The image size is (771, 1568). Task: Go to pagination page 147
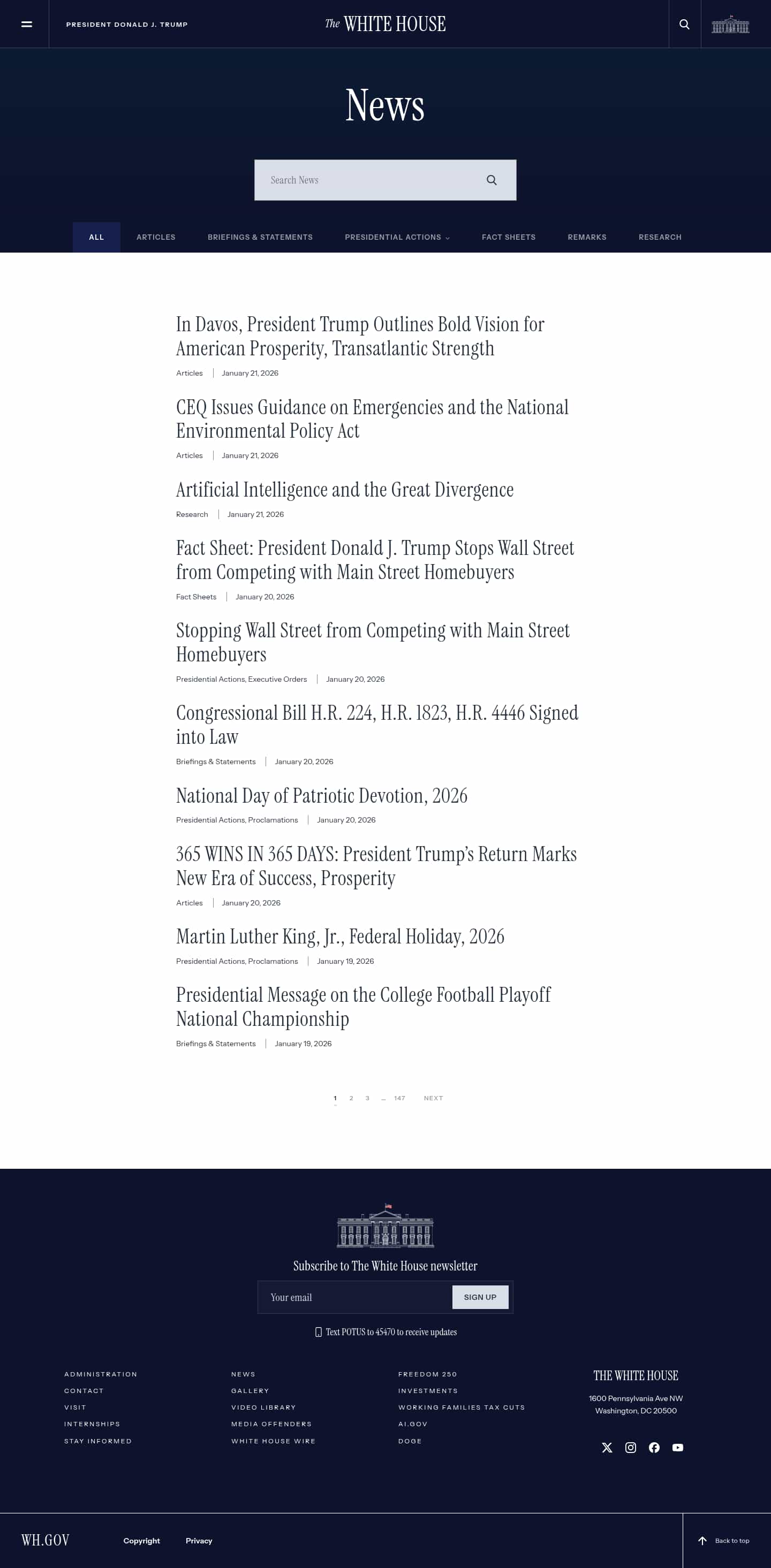point(399,1098)
